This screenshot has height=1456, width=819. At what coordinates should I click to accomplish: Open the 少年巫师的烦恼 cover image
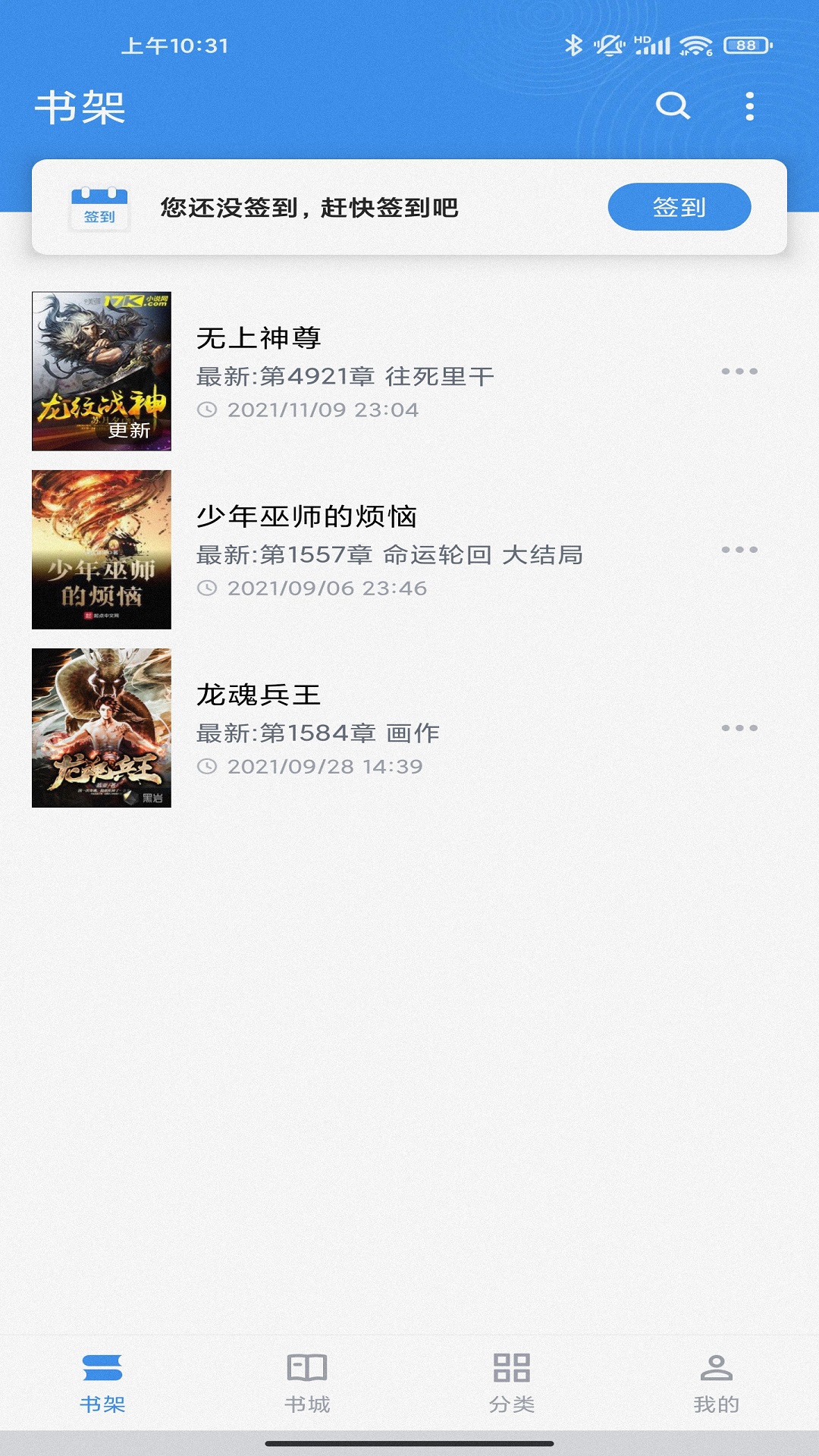click(101, 548)
